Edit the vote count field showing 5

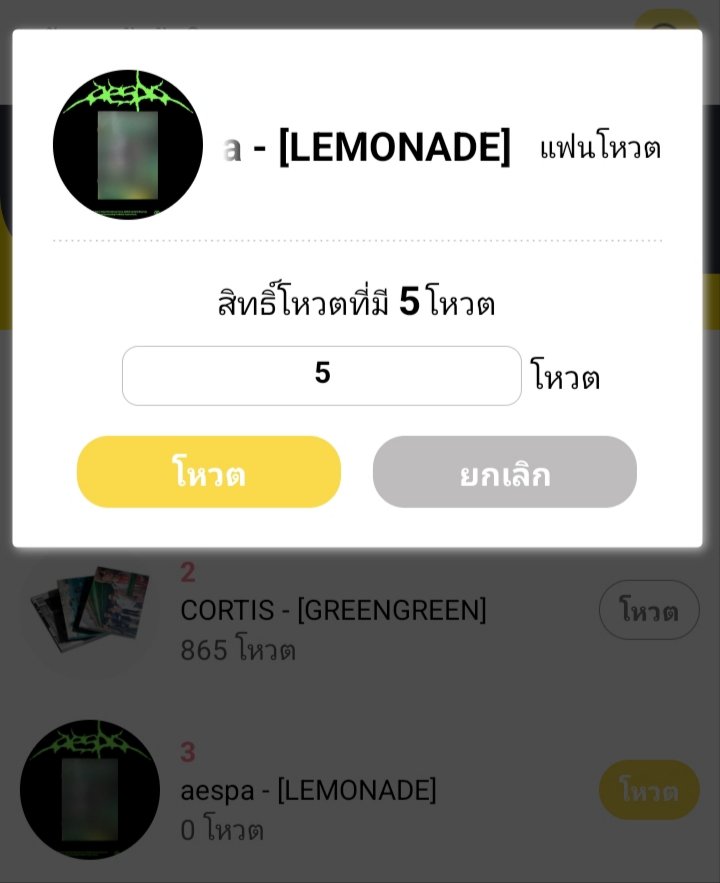pyautogui.click(x=321, y=376)
